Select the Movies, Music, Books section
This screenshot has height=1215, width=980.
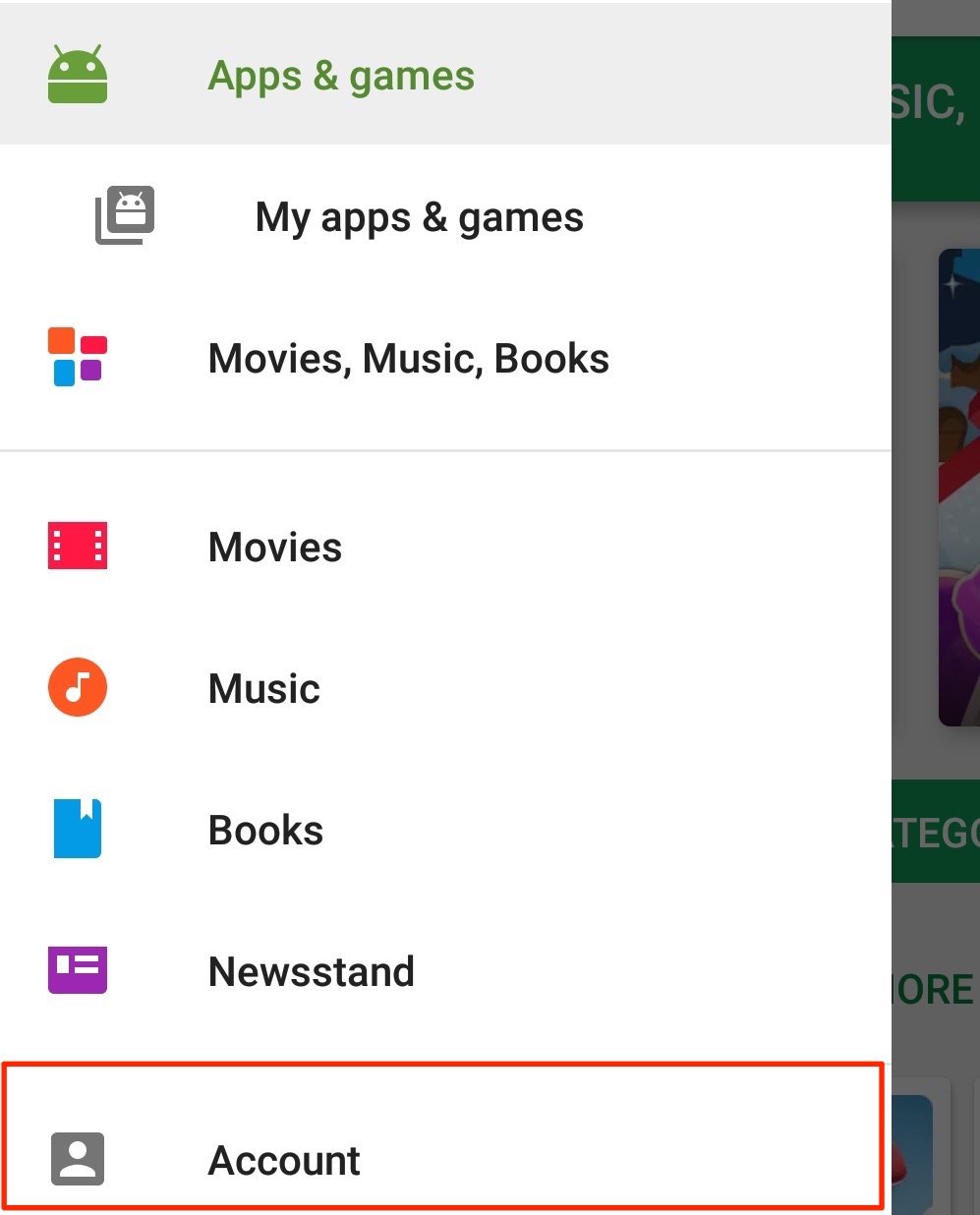(x=408, y=358)
